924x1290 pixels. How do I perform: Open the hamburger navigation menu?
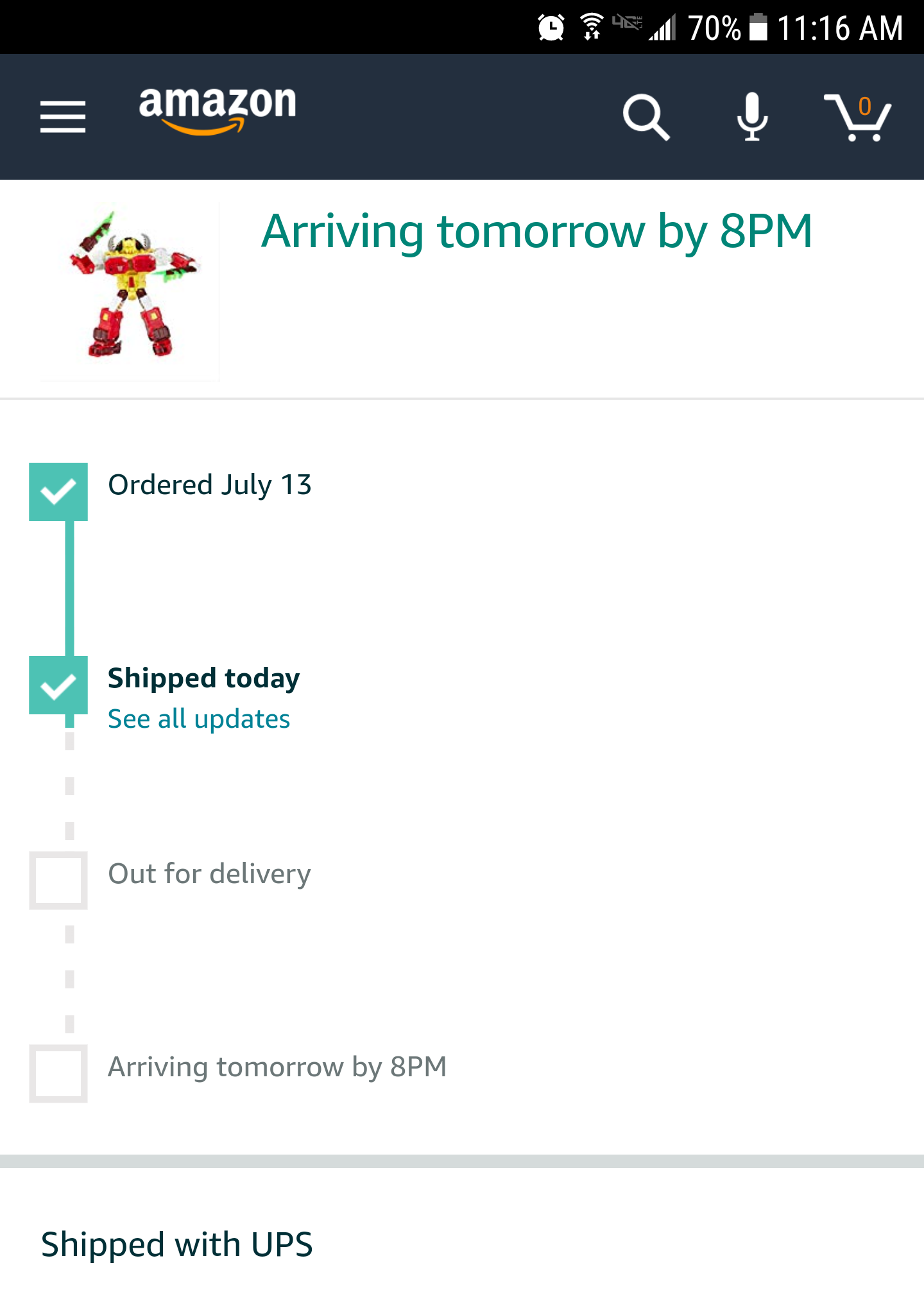point(63,117)
